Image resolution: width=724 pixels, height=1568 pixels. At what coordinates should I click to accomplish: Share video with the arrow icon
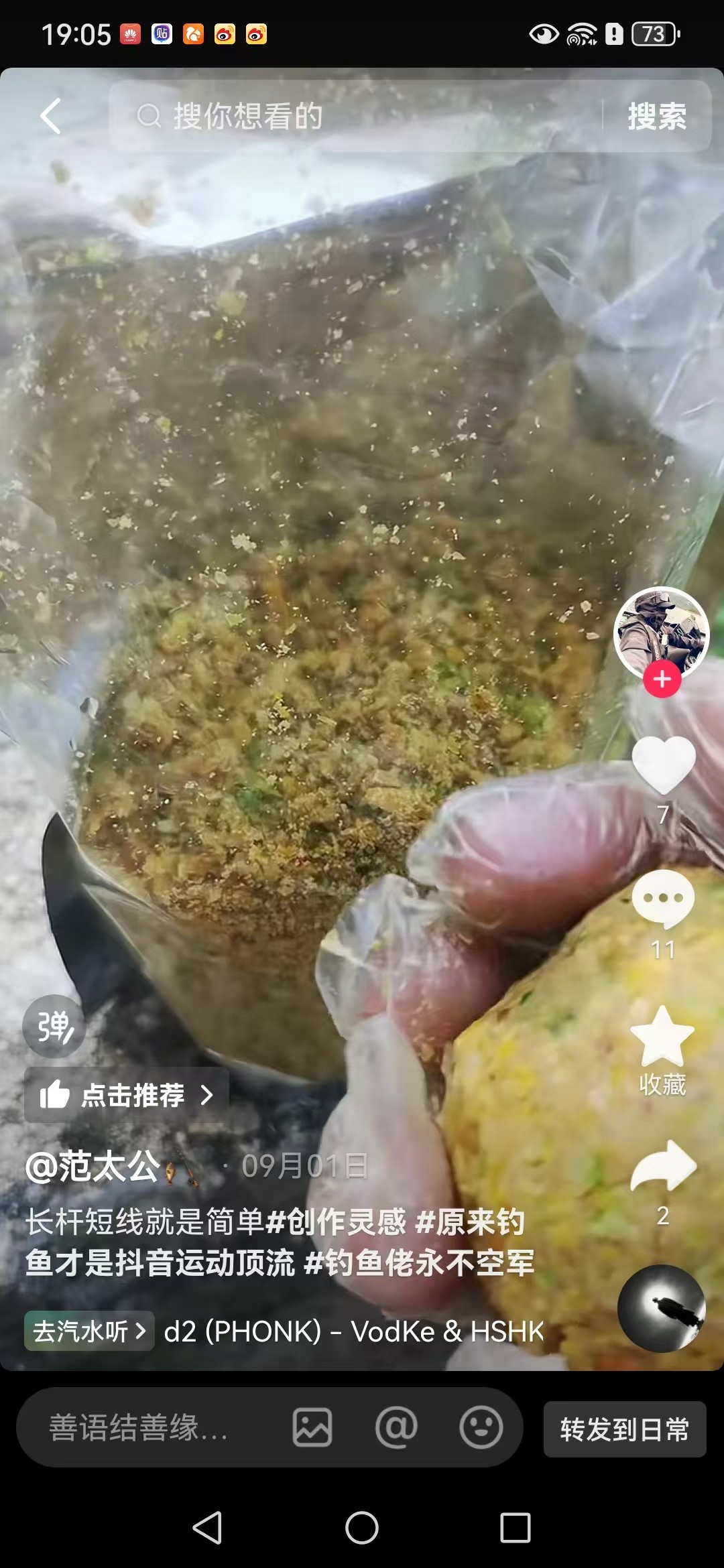click(x=663, y=1167)
